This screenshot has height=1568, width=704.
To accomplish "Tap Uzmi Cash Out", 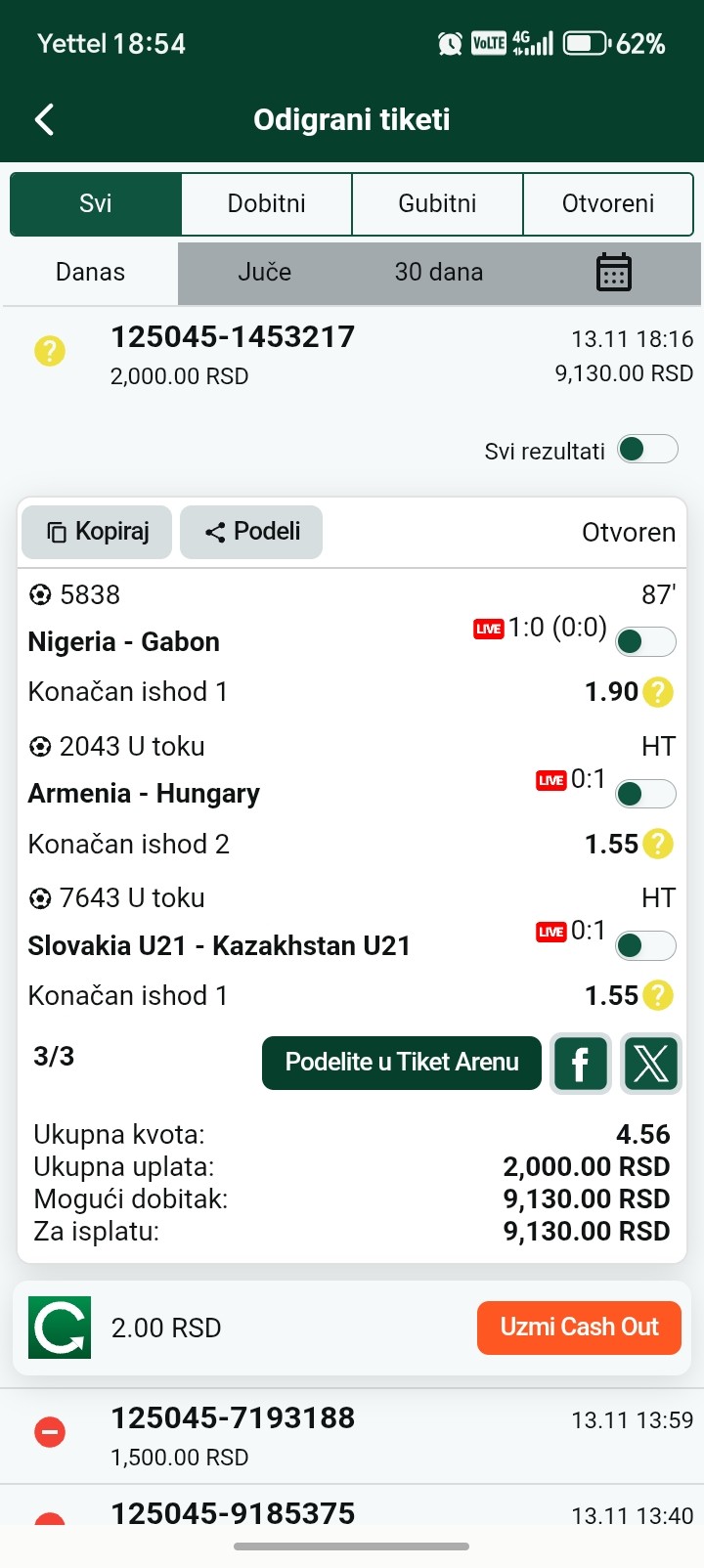I will [579, 1328].
